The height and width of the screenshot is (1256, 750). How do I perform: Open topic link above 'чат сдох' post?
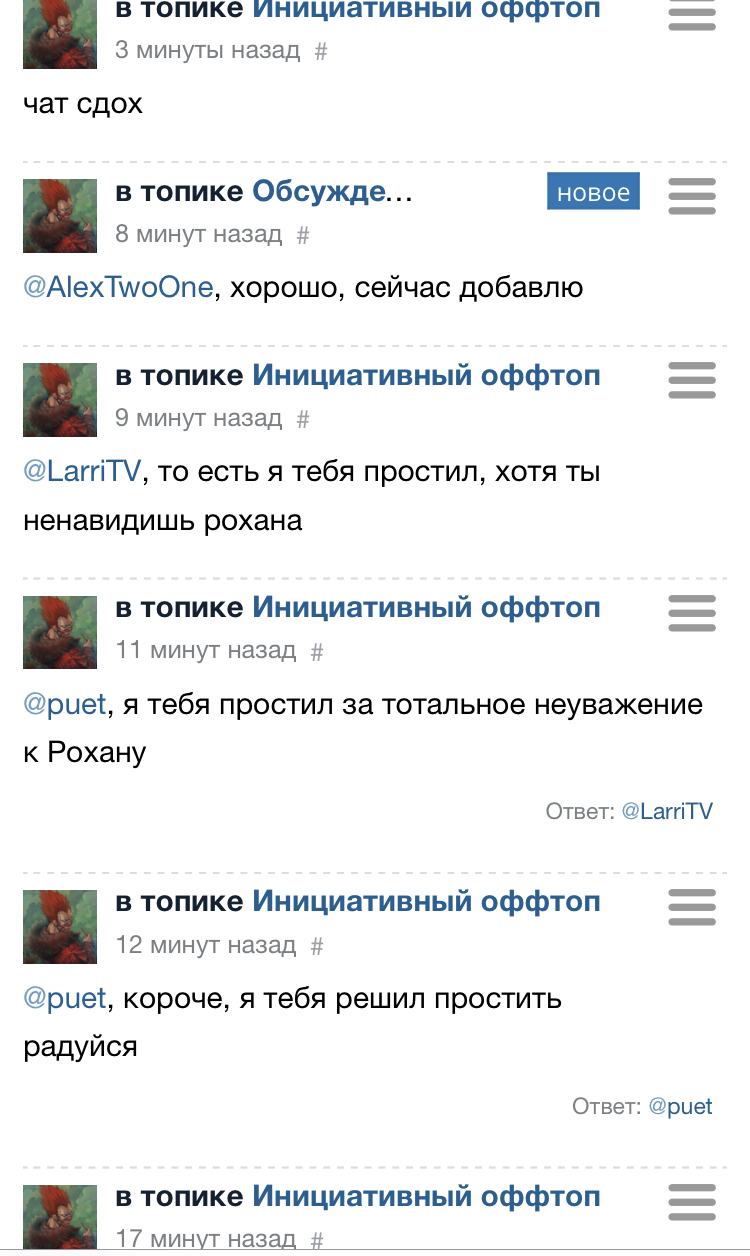[426, 10]
